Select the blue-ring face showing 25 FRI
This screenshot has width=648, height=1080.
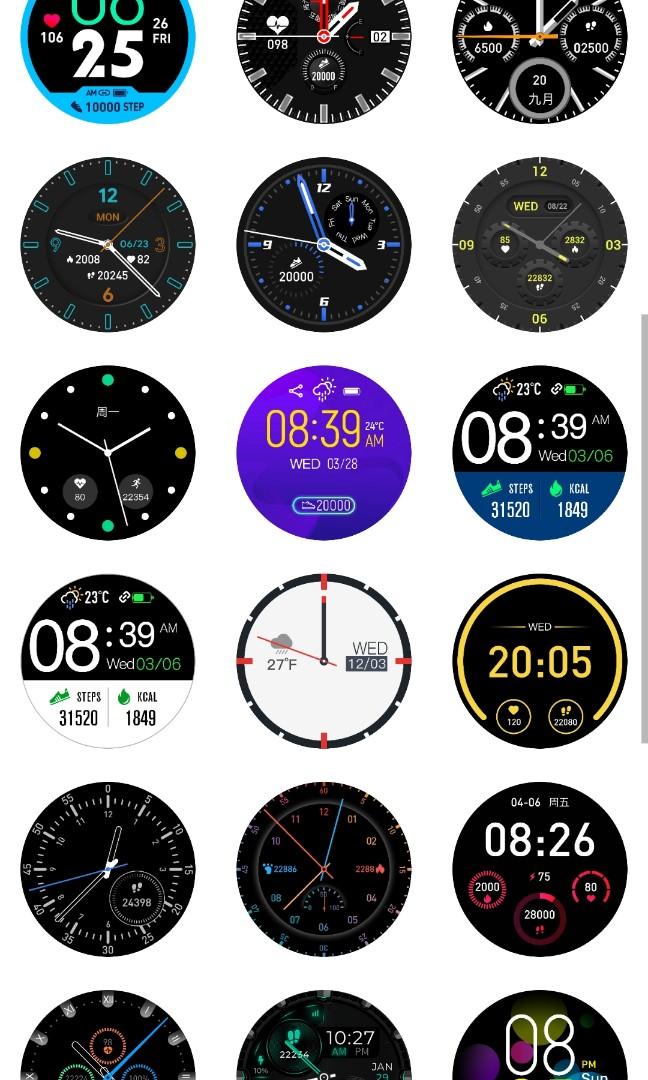(x=108, y=50)
